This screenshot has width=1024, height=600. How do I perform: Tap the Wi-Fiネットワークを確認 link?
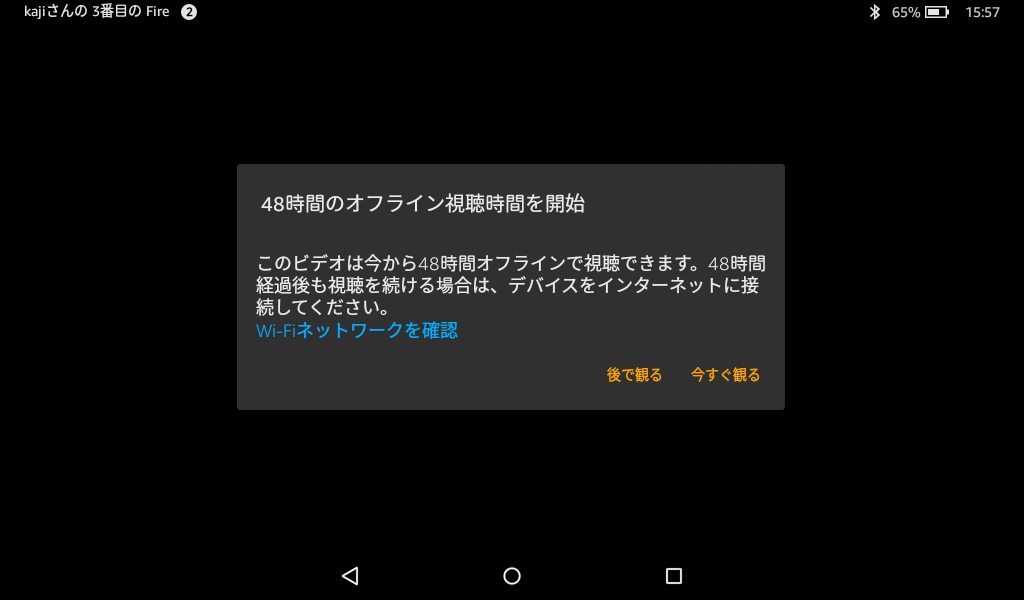click(357, 331)
